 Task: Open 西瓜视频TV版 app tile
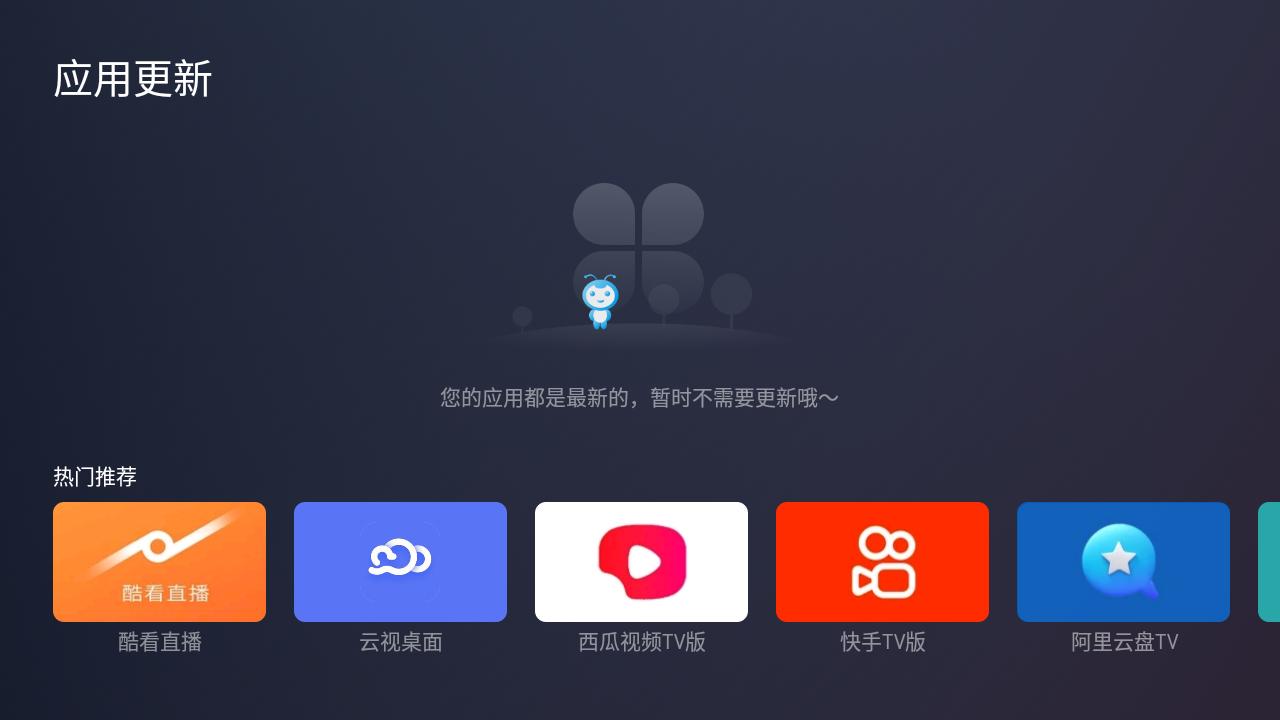pos(641,562)
